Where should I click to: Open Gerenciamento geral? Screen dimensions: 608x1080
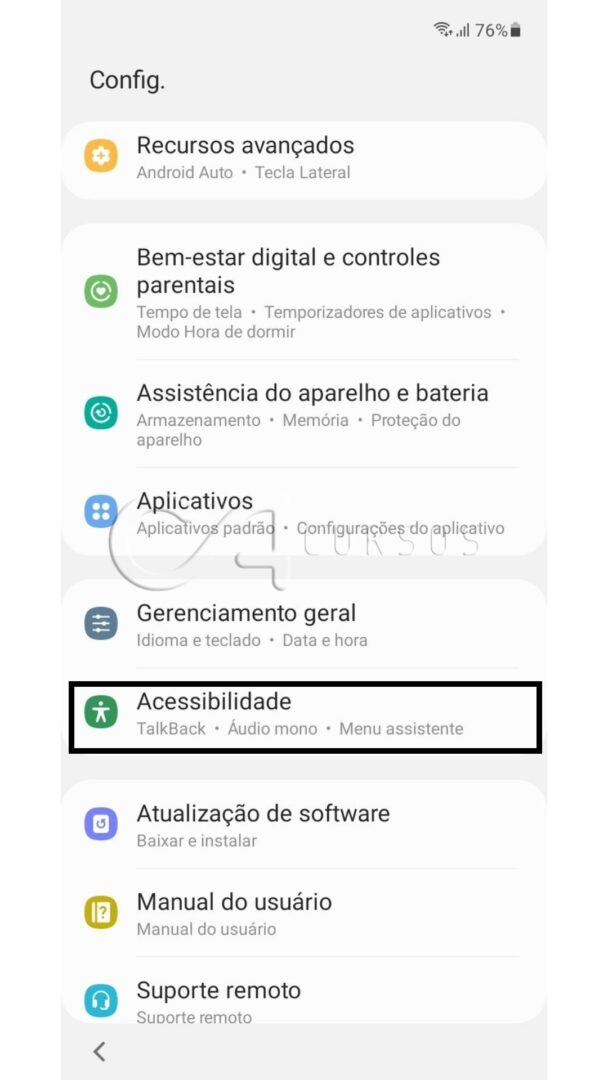pos(304,624)
